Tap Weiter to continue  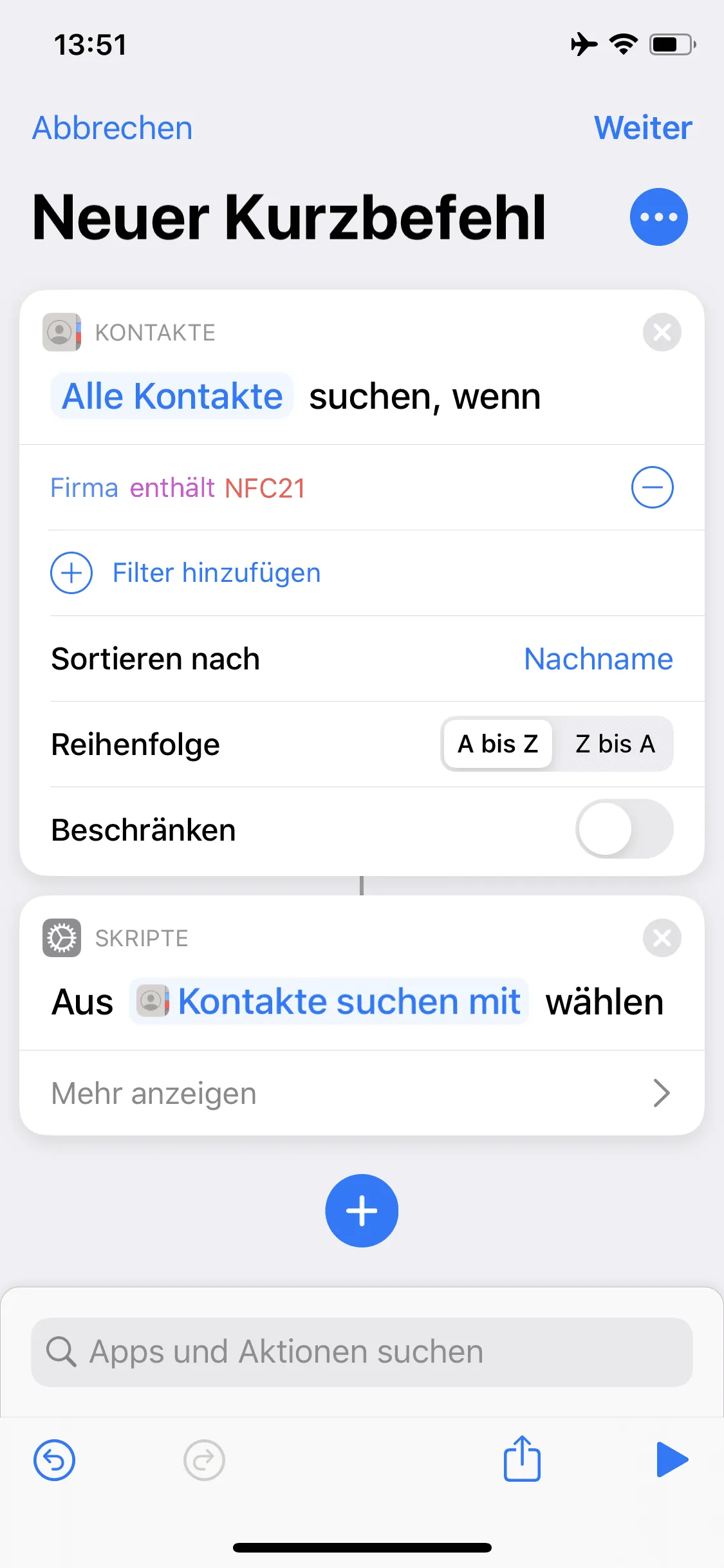[x=642, y=128]
